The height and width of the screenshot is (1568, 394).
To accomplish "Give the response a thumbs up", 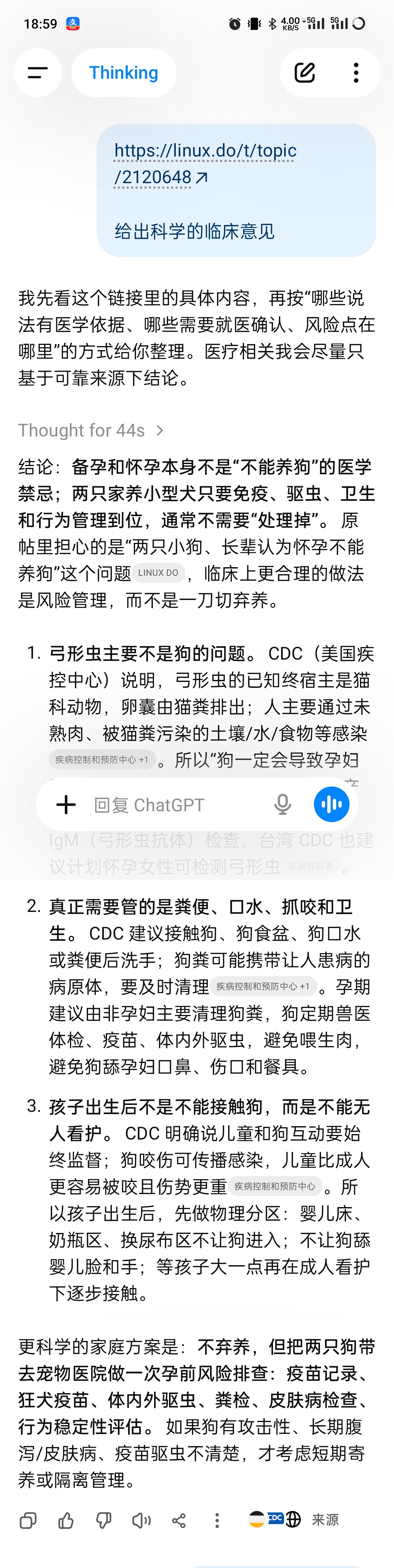I will click(66, 1520).
